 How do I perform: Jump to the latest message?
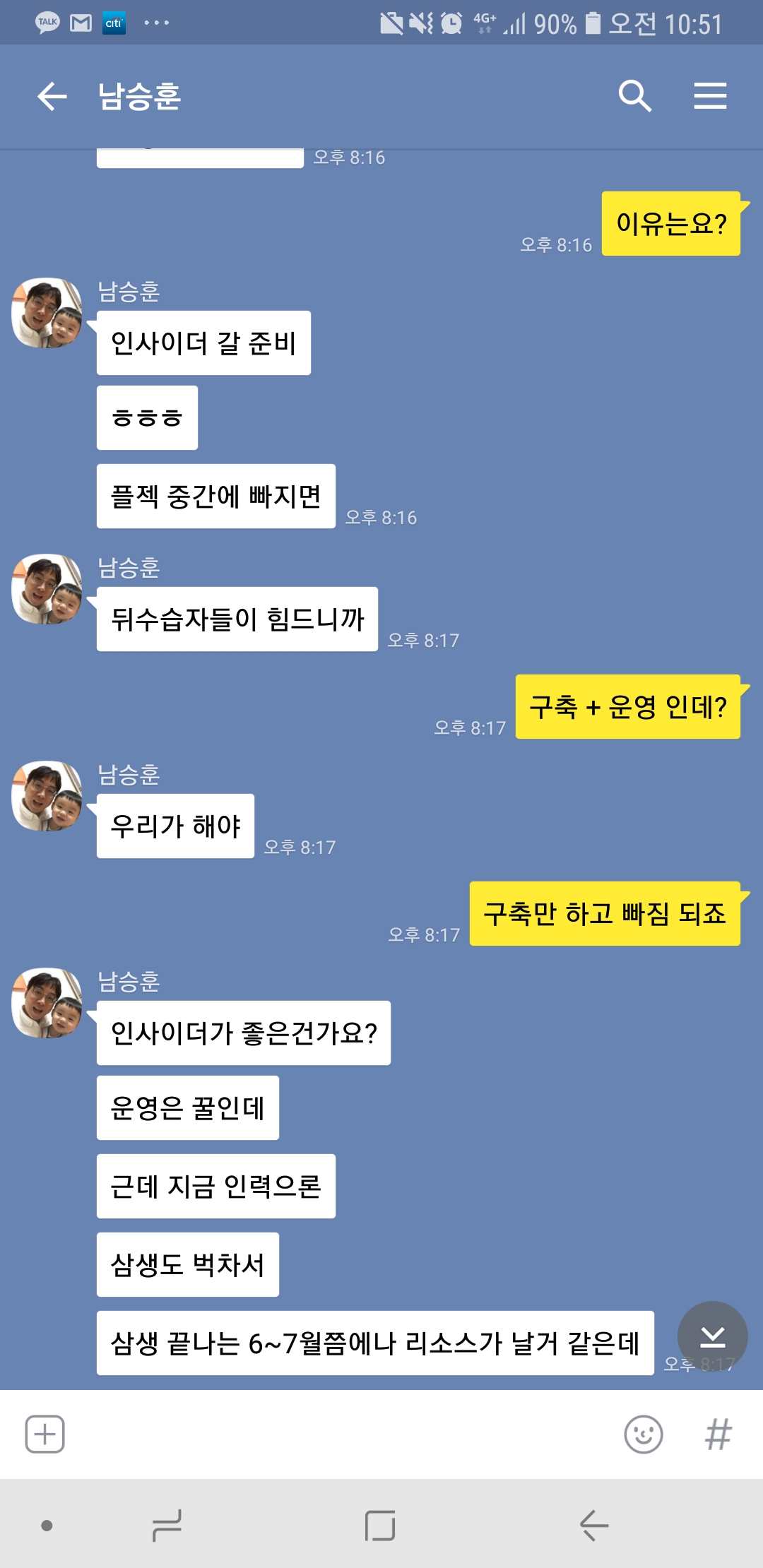coord(712,1336)
